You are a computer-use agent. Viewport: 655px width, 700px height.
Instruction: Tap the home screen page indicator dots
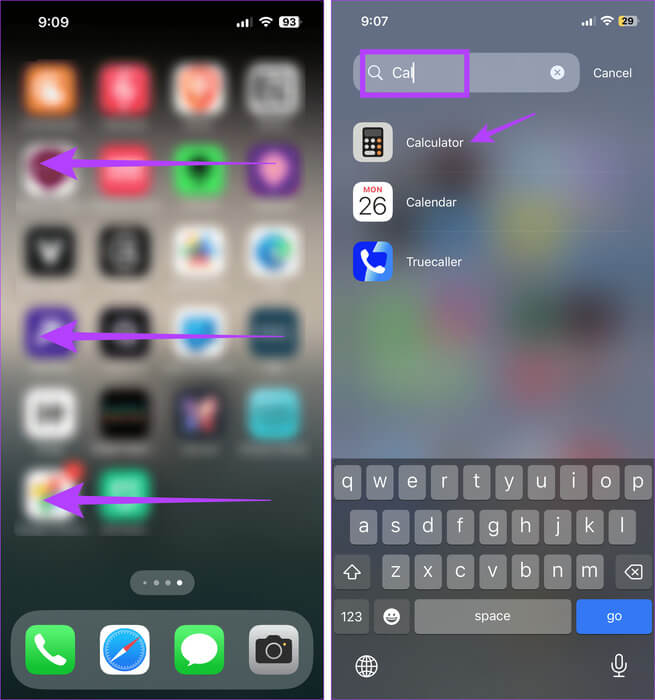[x=162, y=582]
